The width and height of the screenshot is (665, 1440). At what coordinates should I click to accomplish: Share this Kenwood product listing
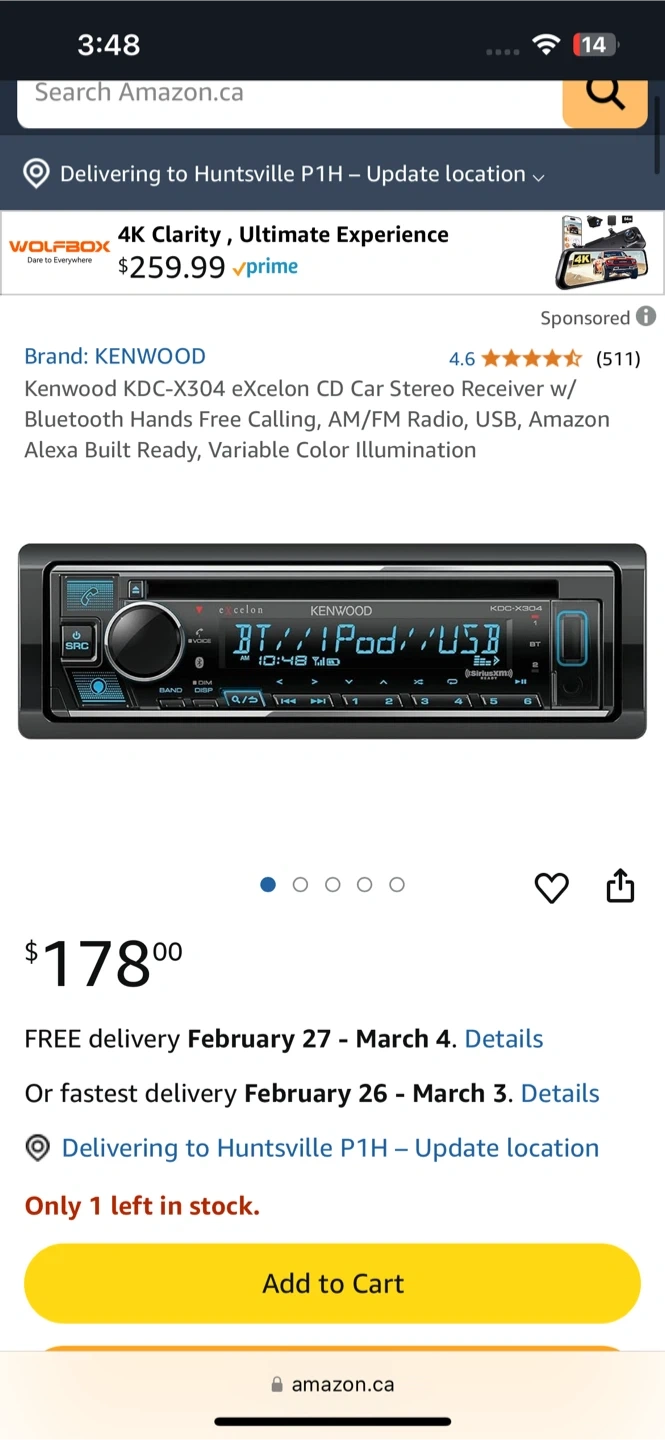[620, 886]
